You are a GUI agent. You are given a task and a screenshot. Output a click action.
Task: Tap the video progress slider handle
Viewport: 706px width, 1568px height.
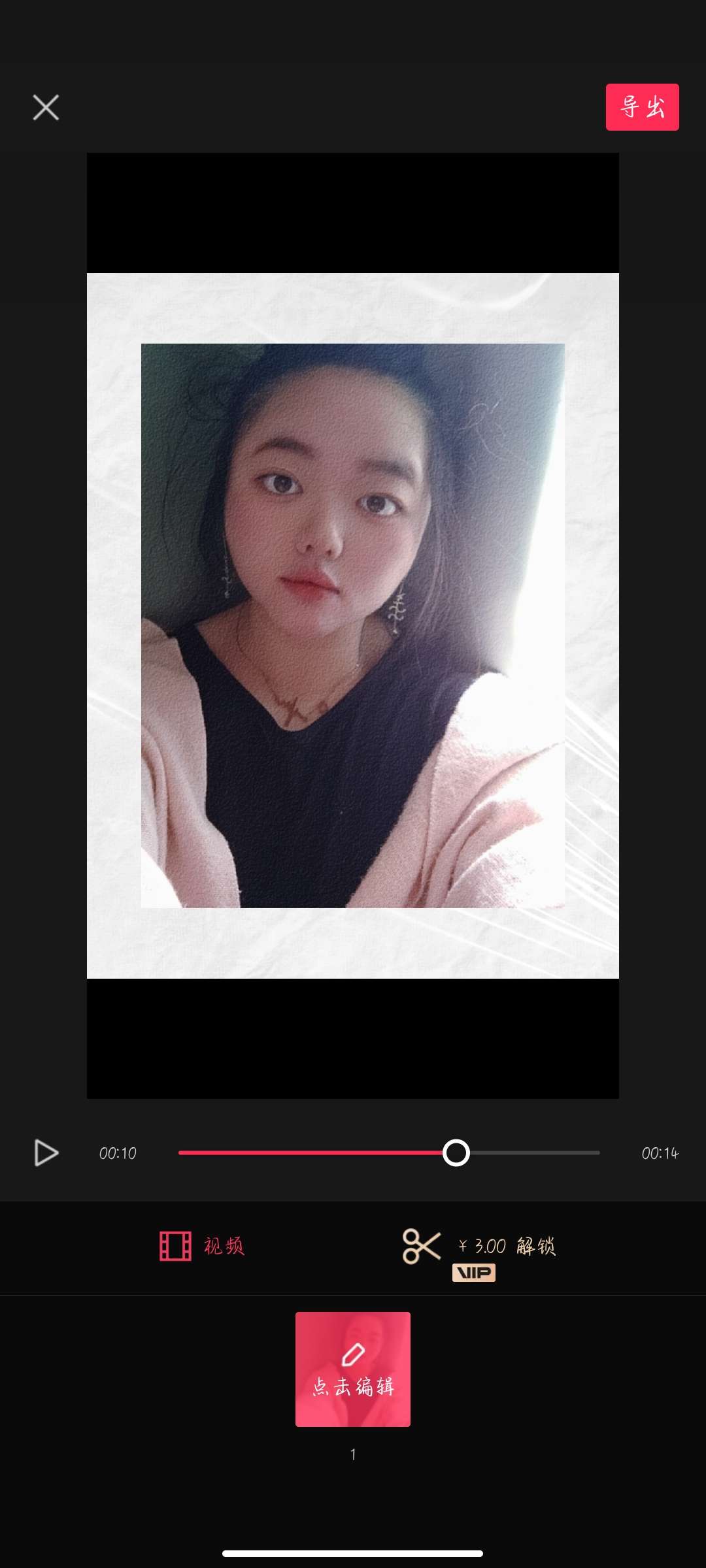(456, 1153)
